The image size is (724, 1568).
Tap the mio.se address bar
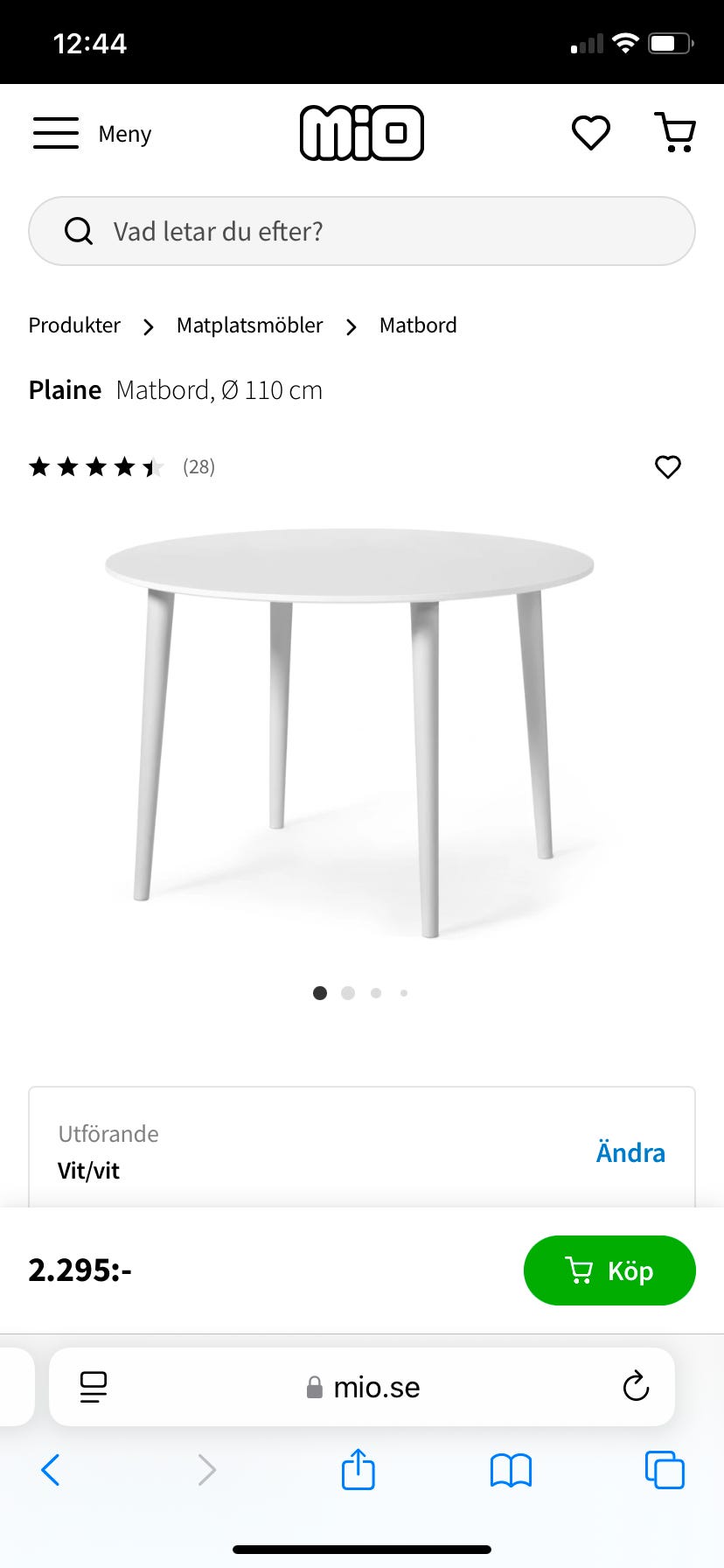363,1387
